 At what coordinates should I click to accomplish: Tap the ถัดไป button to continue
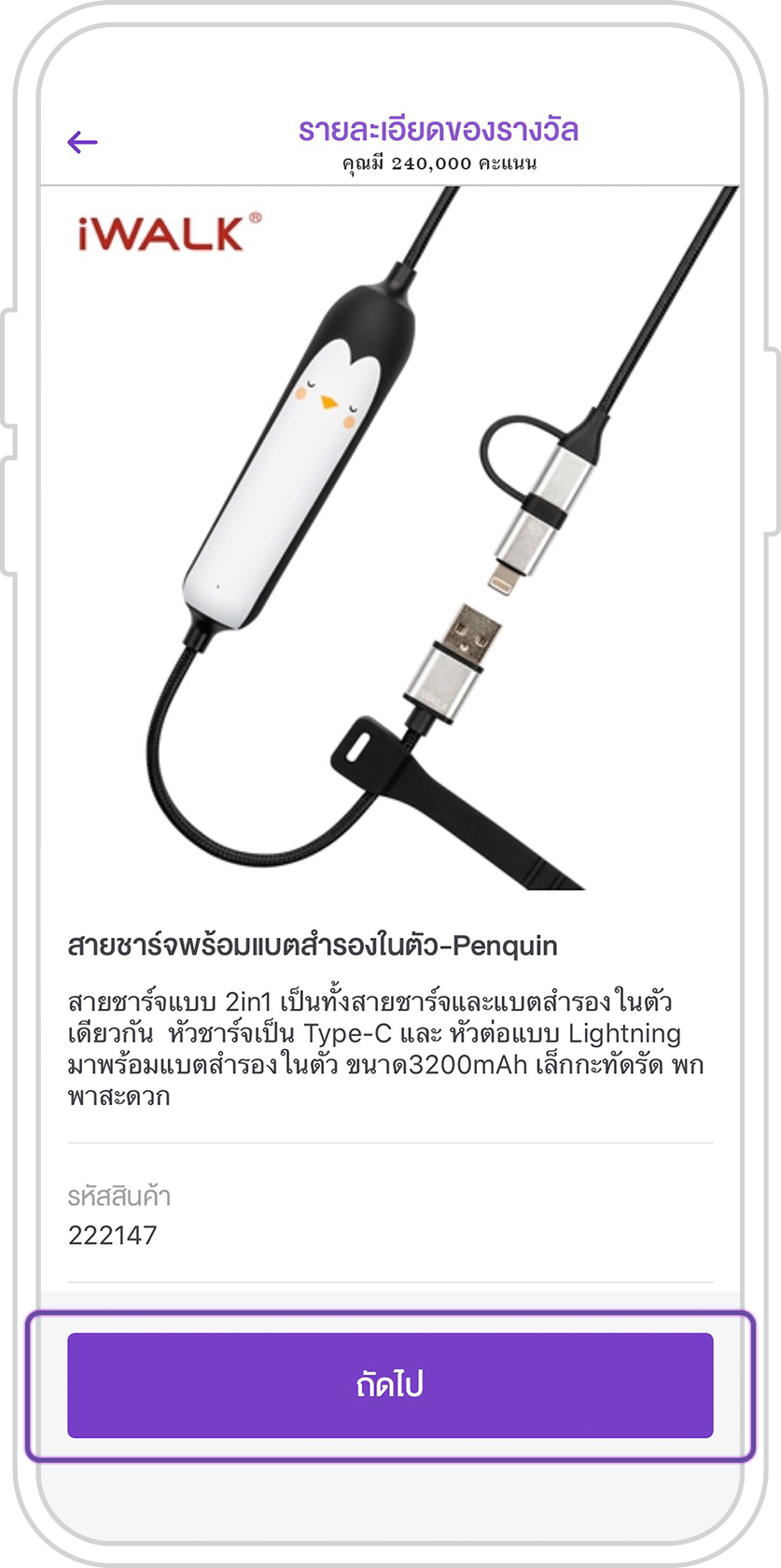pyautogui.click(x=390, y=1384)
